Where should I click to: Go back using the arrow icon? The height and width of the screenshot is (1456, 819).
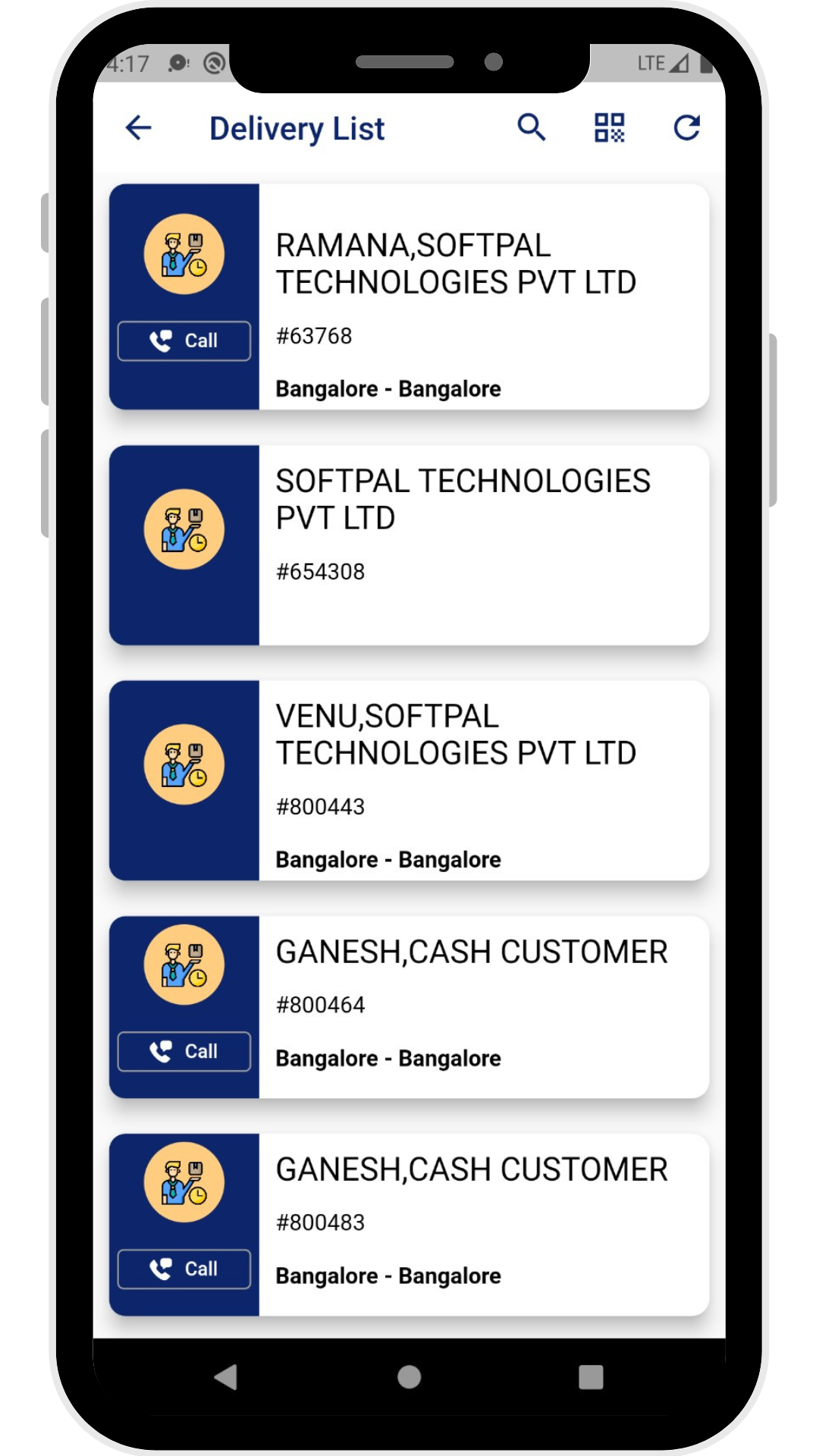click(x=138, y=128)
